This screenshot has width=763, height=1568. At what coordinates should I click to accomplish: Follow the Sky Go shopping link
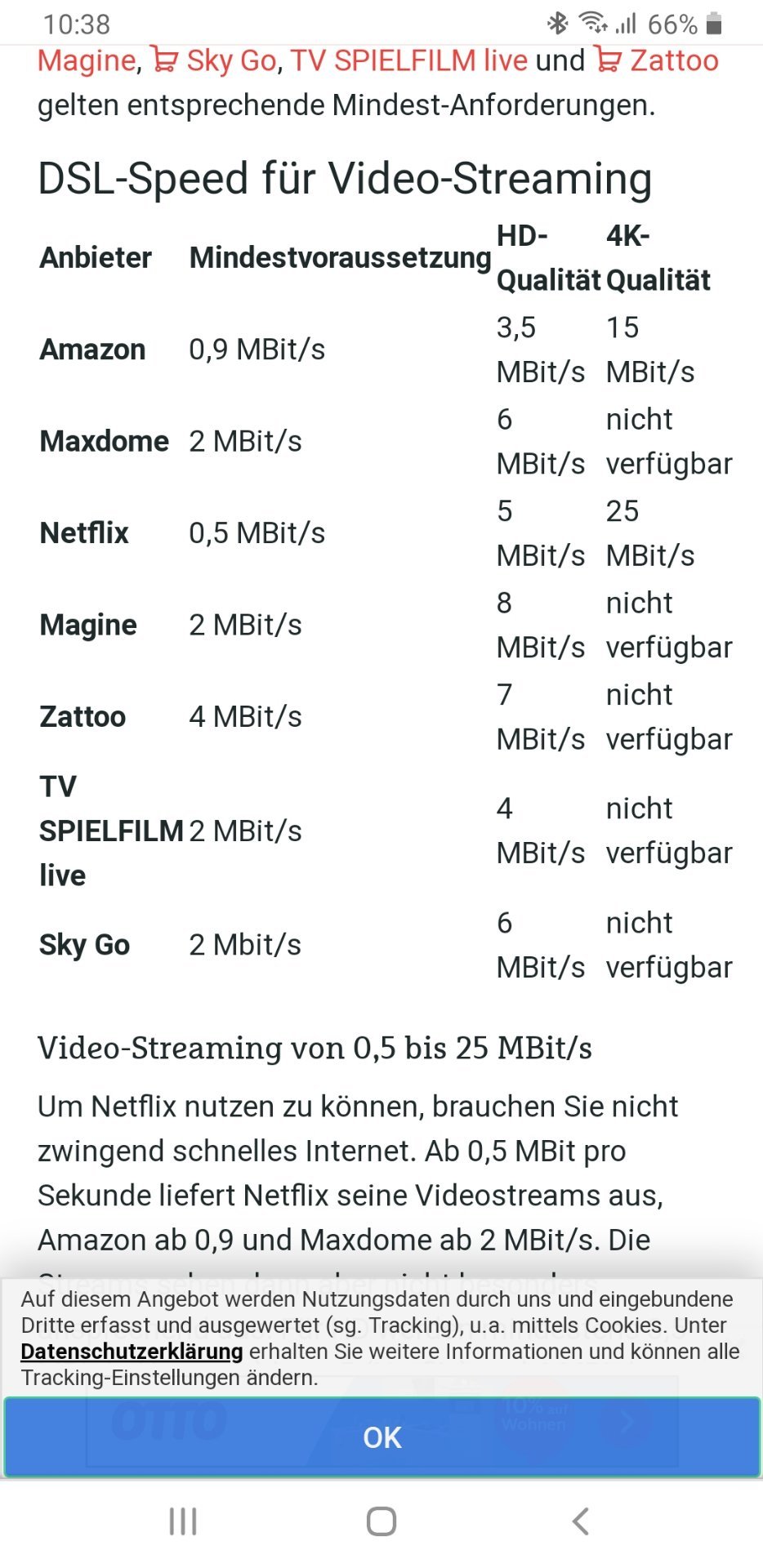(x=214, y=61)
